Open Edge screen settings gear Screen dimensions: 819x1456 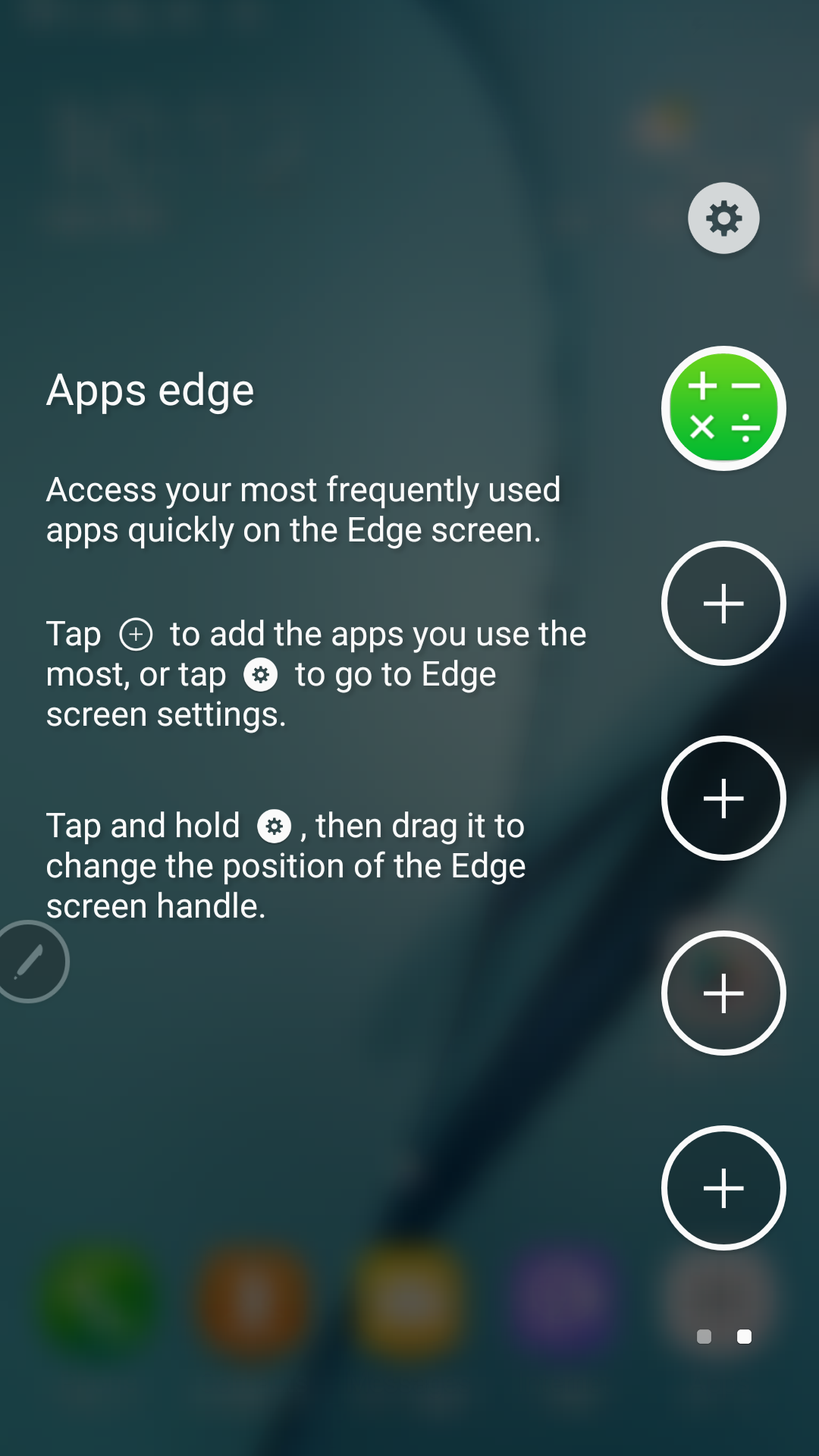(x=723, y=218)
